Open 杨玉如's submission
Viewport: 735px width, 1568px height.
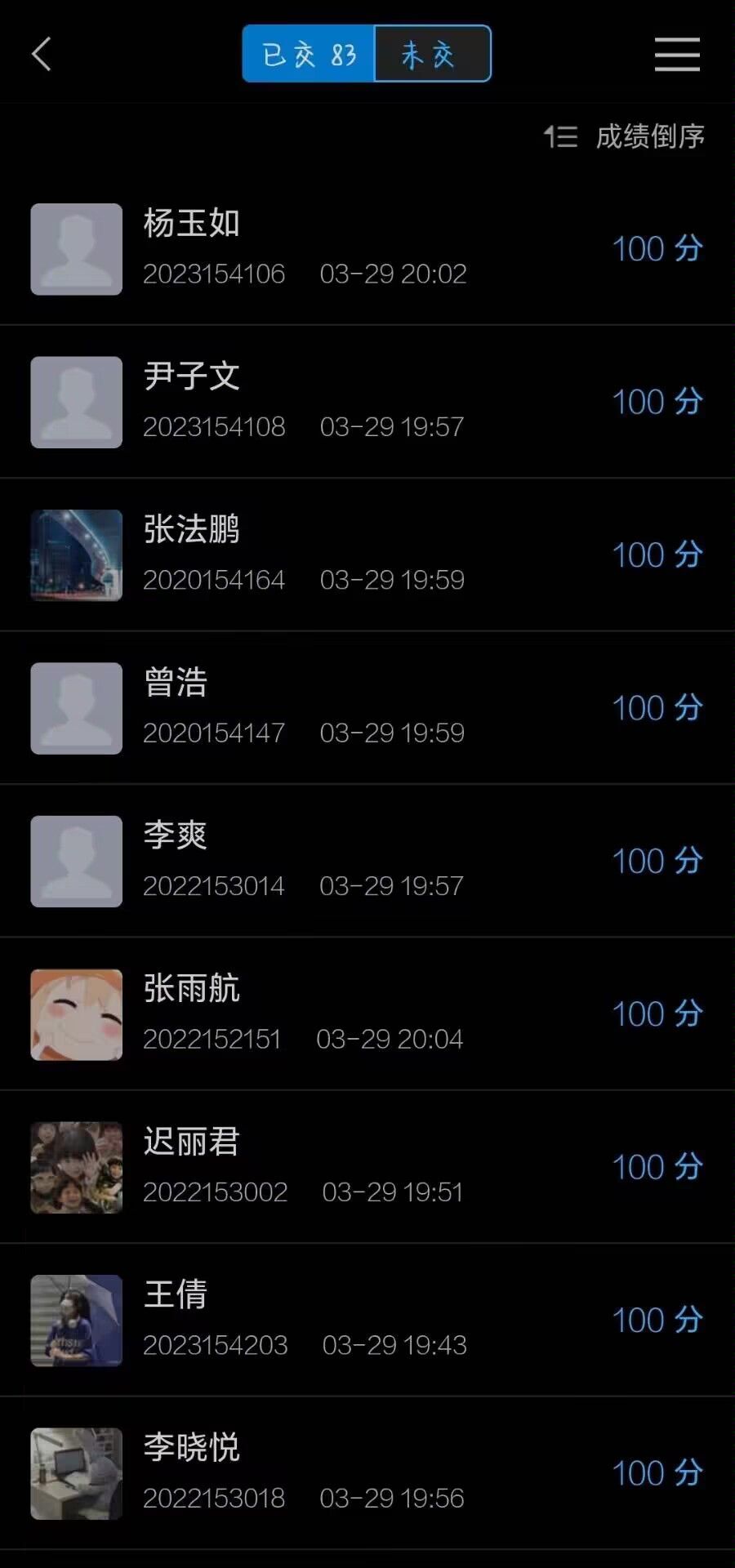pos(367,248)
